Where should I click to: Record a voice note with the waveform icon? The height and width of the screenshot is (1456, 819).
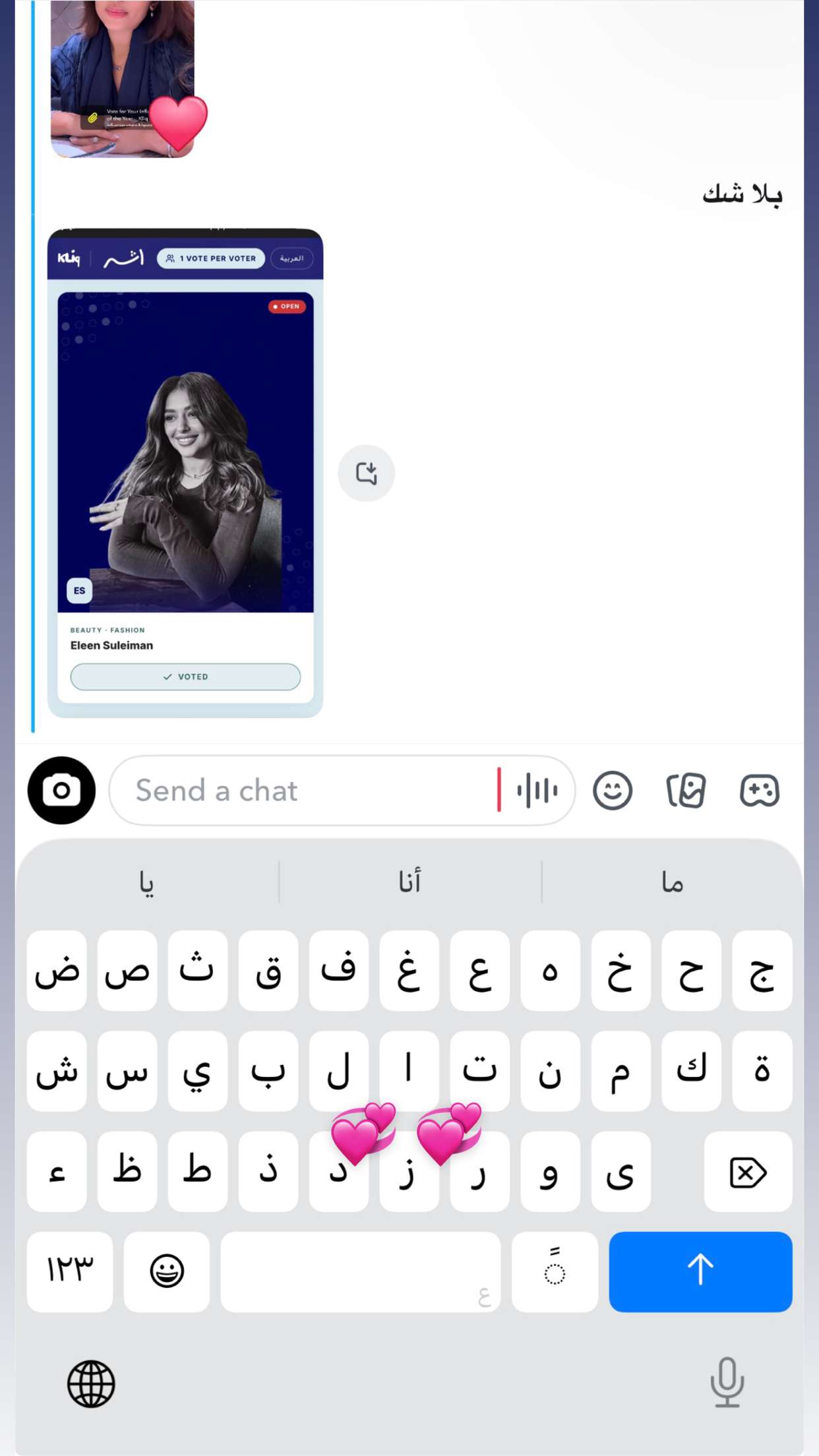click(537, 790)
